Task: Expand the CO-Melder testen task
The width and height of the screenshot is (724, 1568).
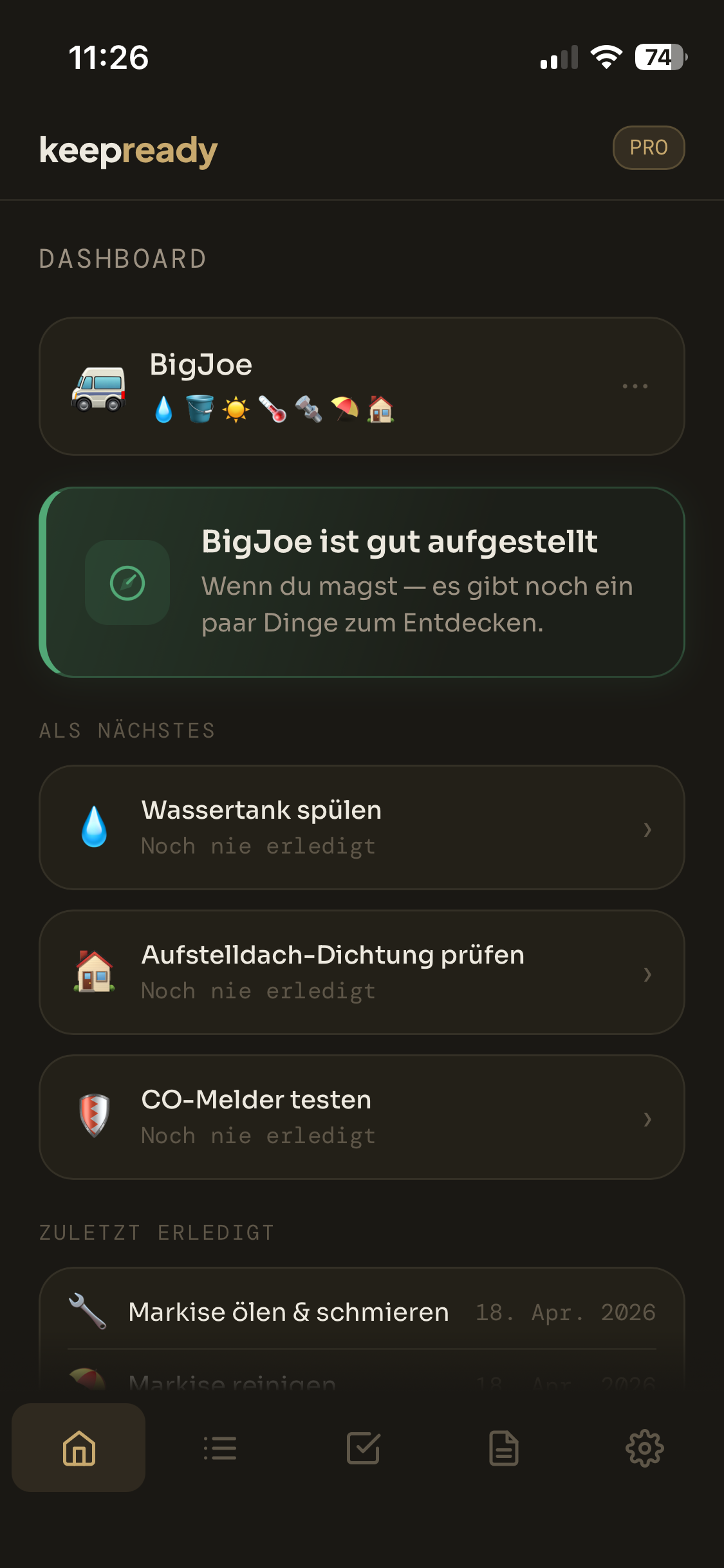Action: coord(648,1119)
